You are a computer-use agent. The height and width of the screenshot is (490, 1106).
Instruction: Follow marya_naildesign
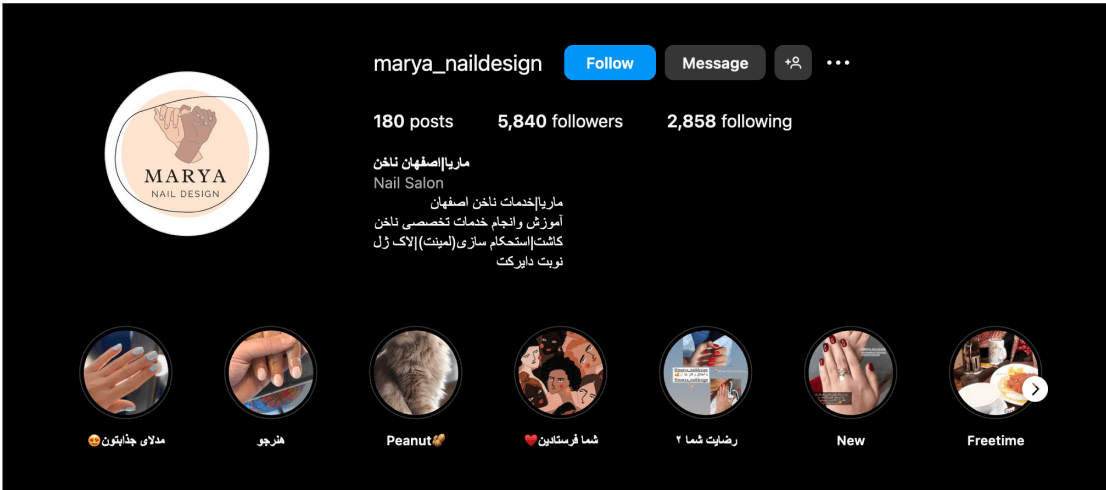pos(609,63)
